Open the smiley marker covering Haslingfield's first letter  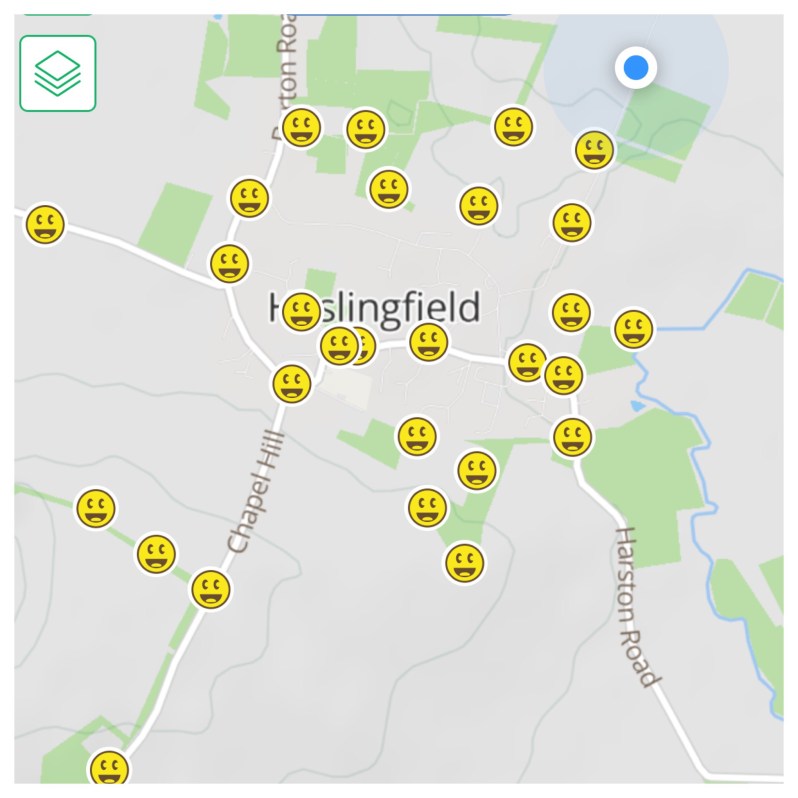pyautogui.click(x=301, y=312)
